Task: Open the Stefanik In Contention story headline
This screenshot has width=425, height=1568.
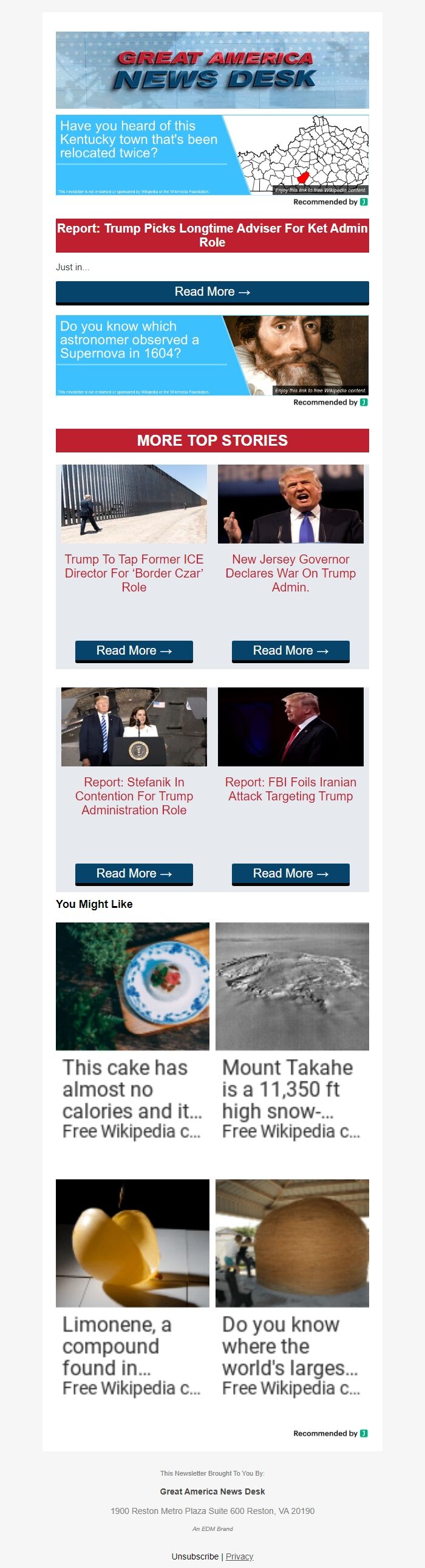Action: 134,796
